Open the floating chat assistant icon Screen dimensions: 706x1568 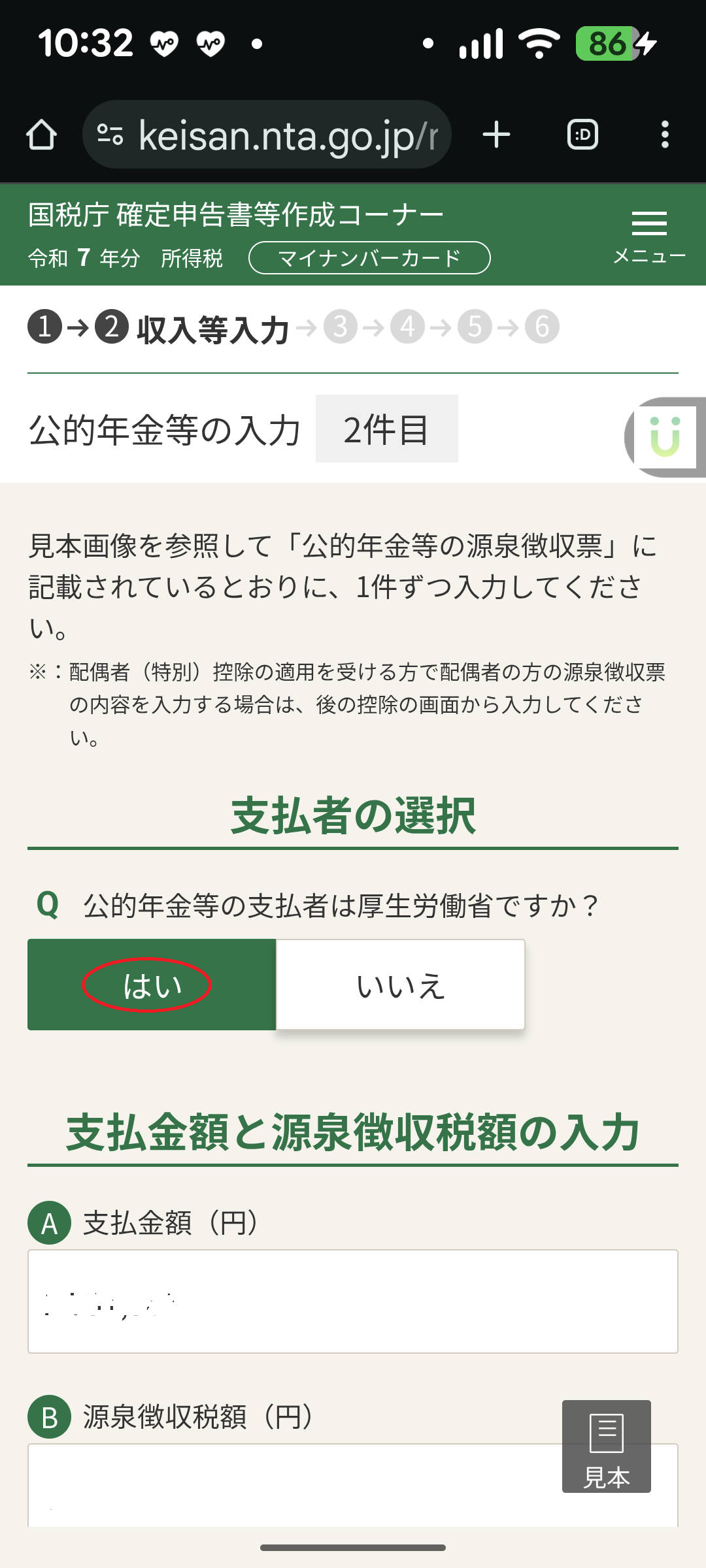tap(666, 436)
